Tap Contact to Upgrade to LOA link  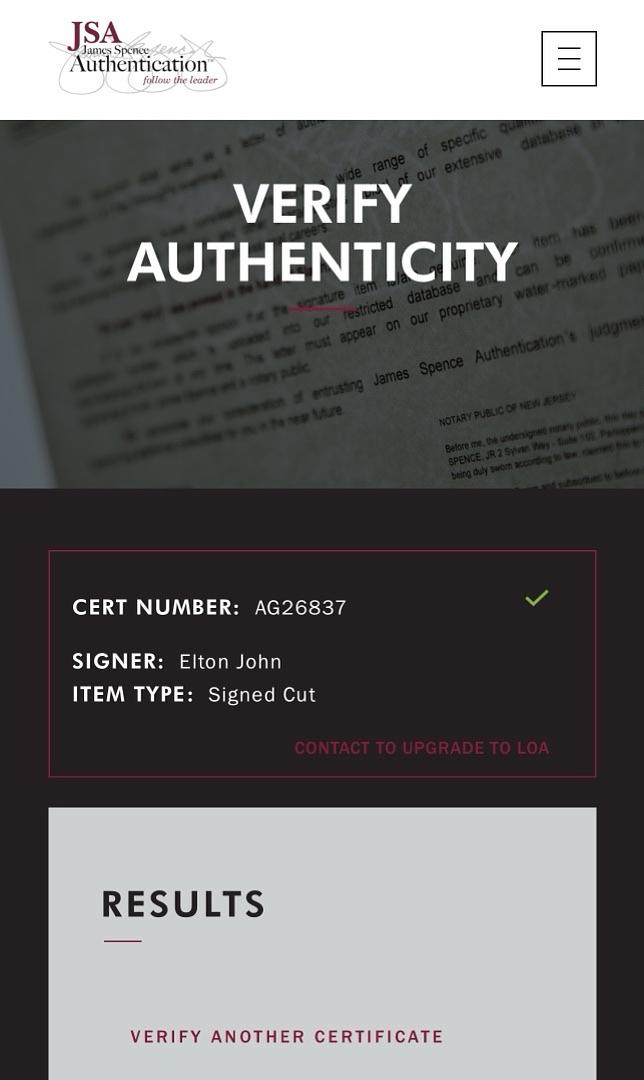pos(421,748)
